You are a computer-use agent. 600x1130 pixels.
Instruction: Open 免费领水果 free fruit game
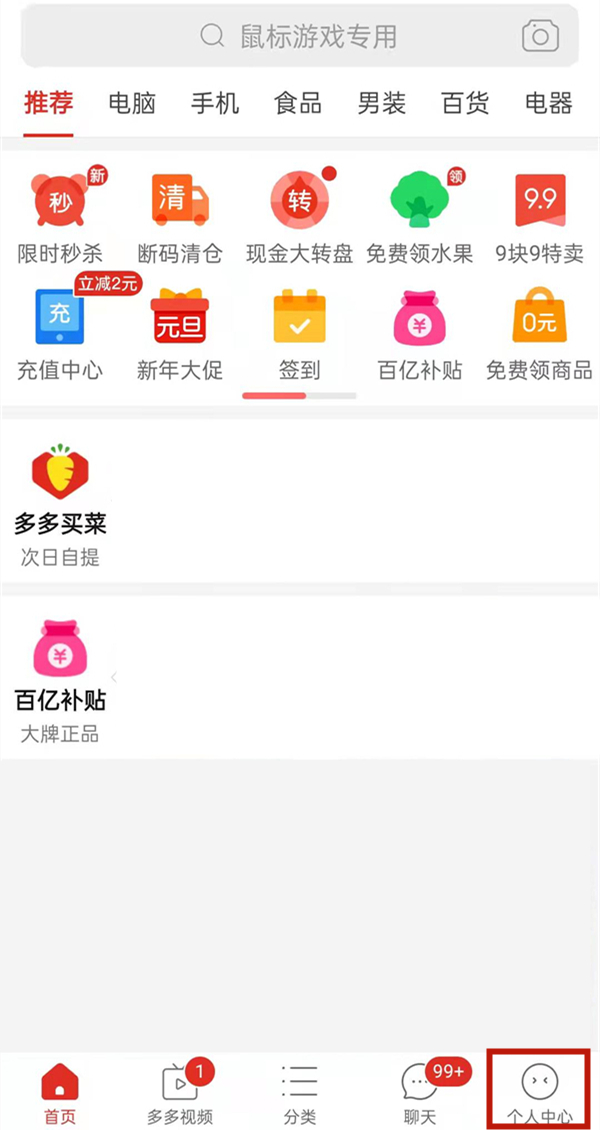coord(420,215)
